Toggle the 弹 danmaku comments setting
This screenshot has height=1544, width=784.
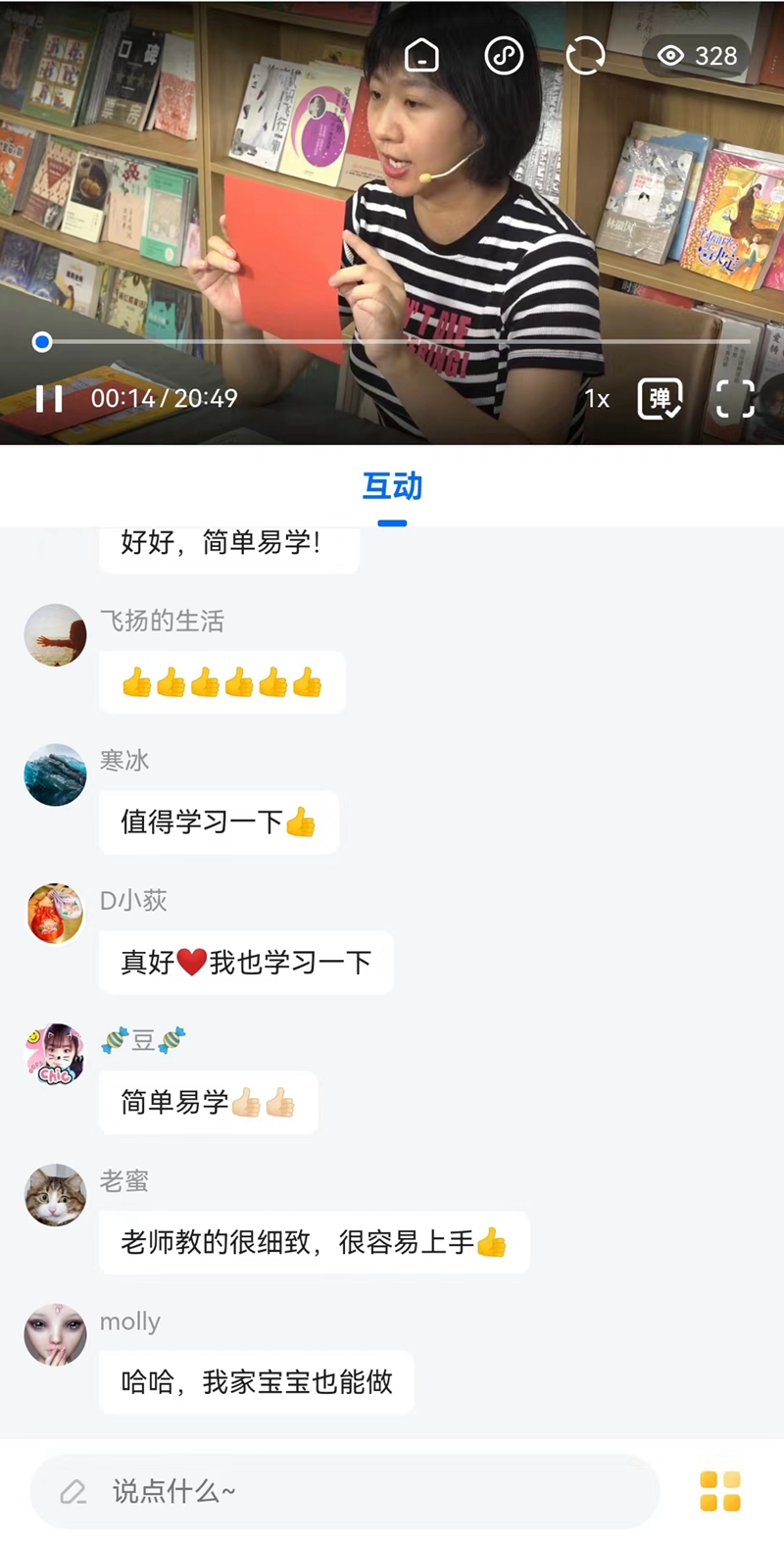[x=660, y=399]
